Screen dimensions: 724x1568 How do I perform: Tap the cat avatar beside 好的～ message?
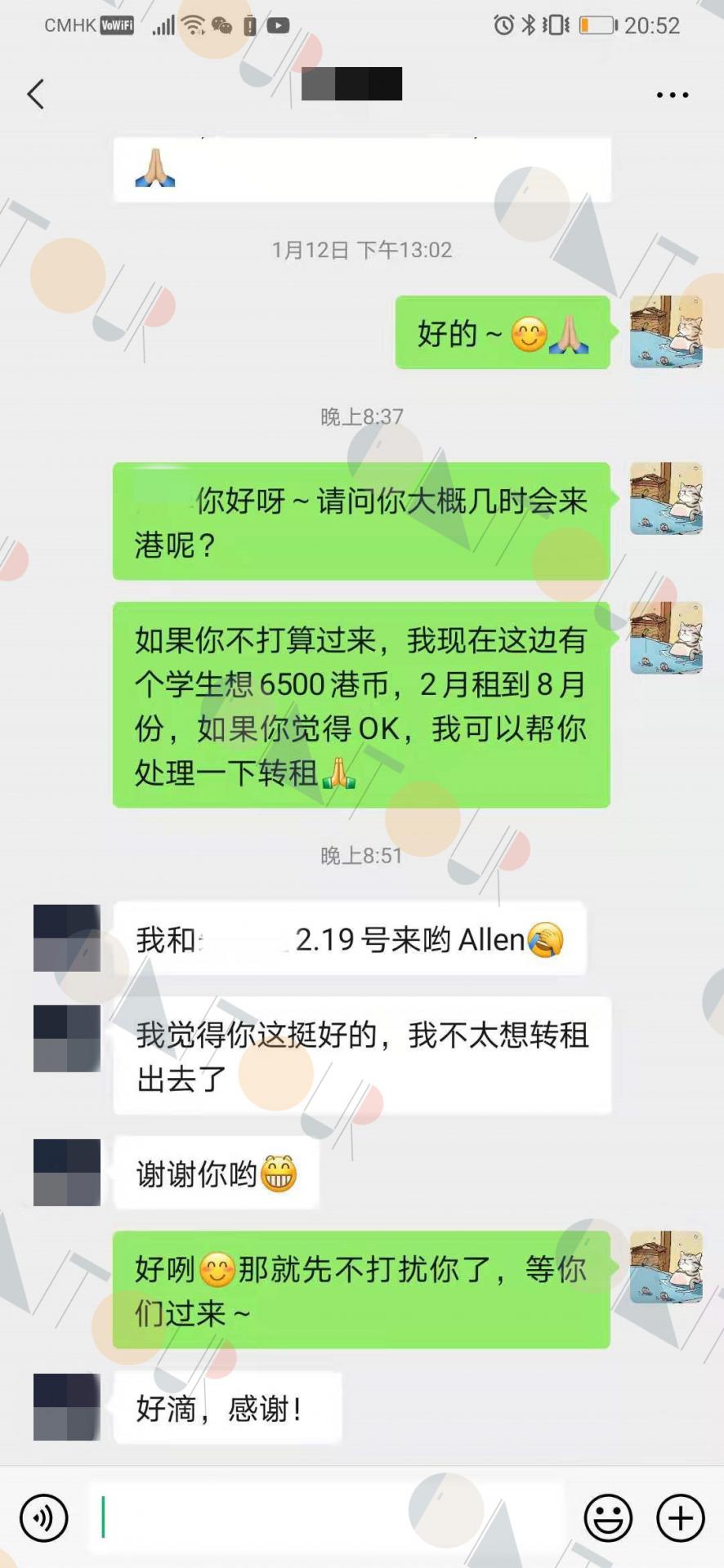[x=666, y=332]
